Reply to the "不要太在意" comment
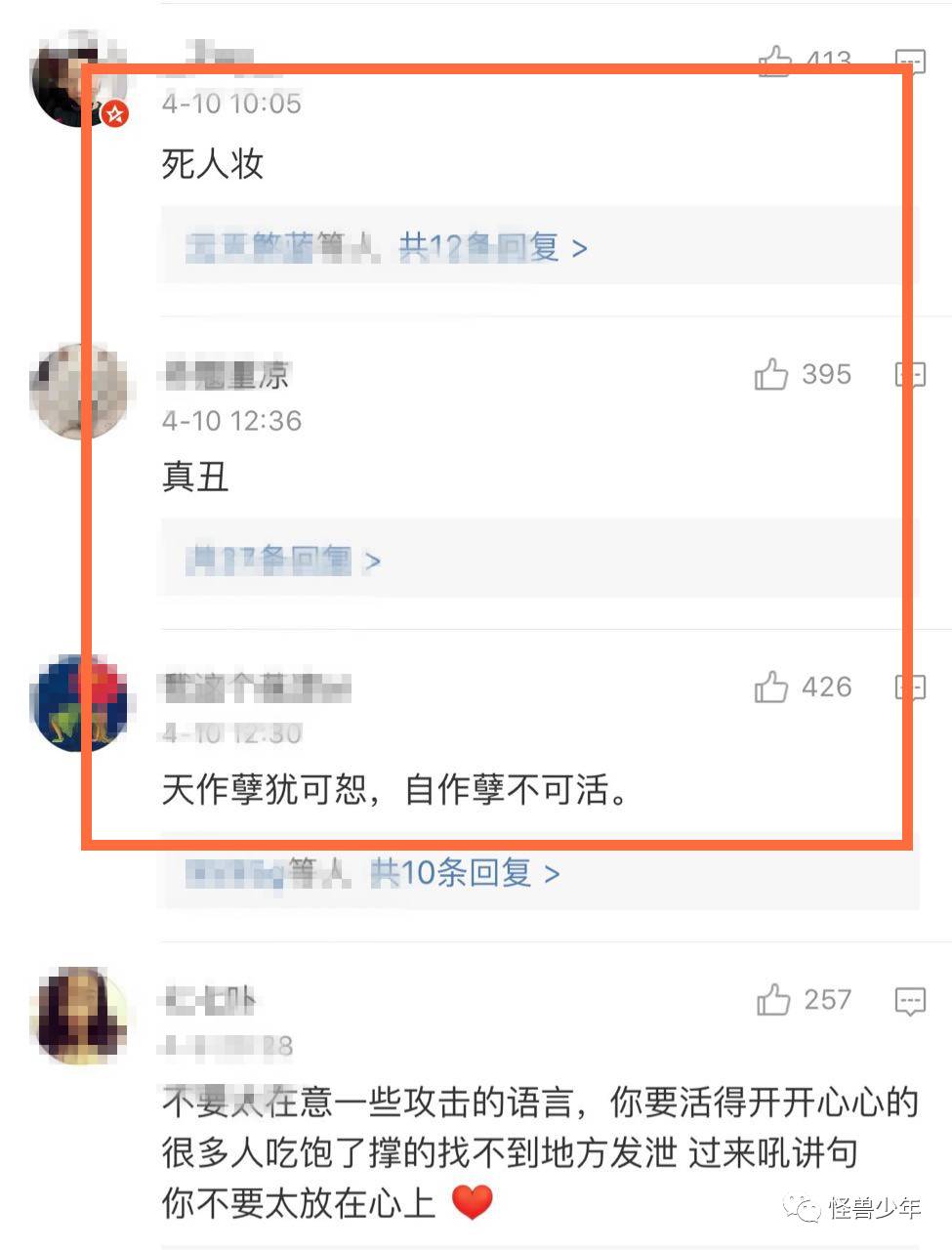This screenshot has width=952, height=1250. click(909, 1000)
